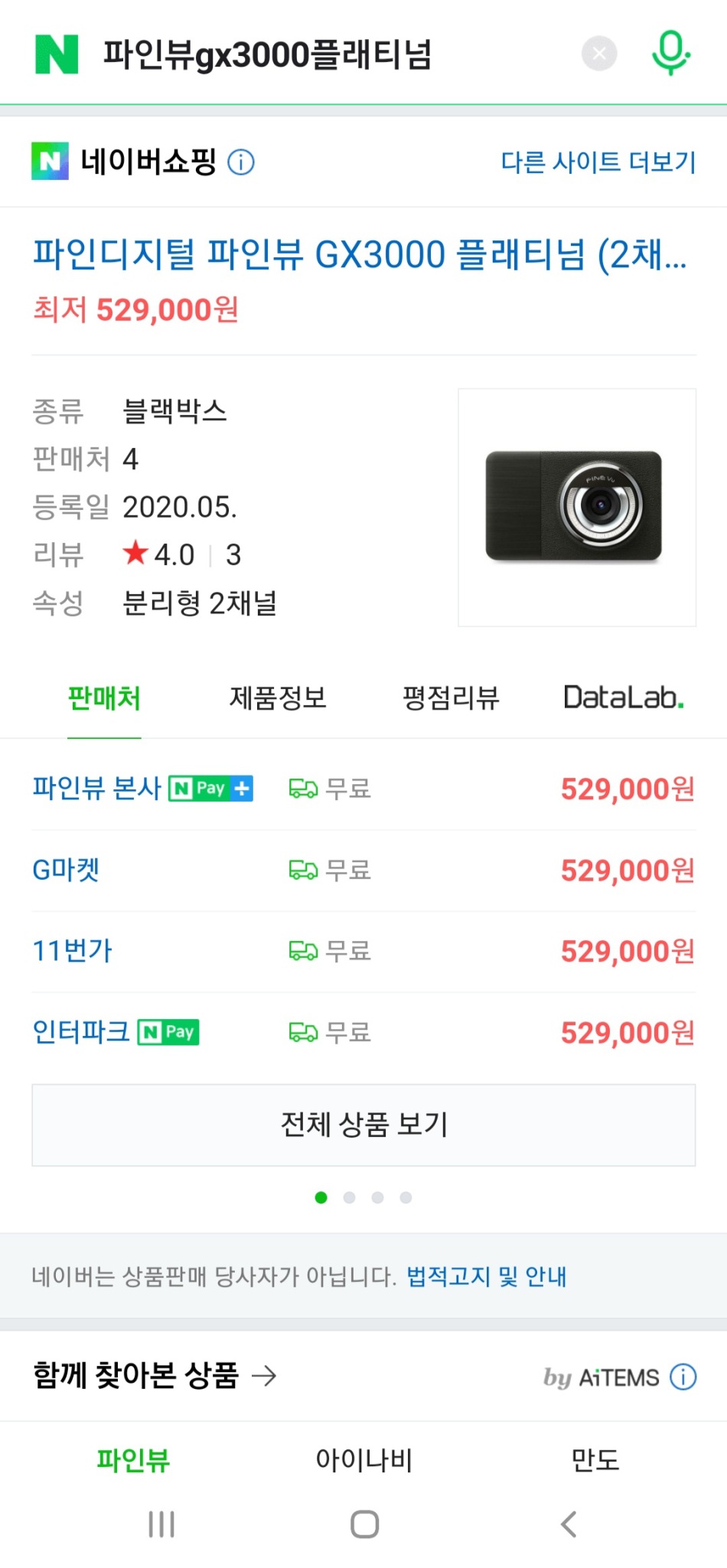Tap the star rating icon showing 4.0
Screen dimensions: 727x1568
point(136,553)
